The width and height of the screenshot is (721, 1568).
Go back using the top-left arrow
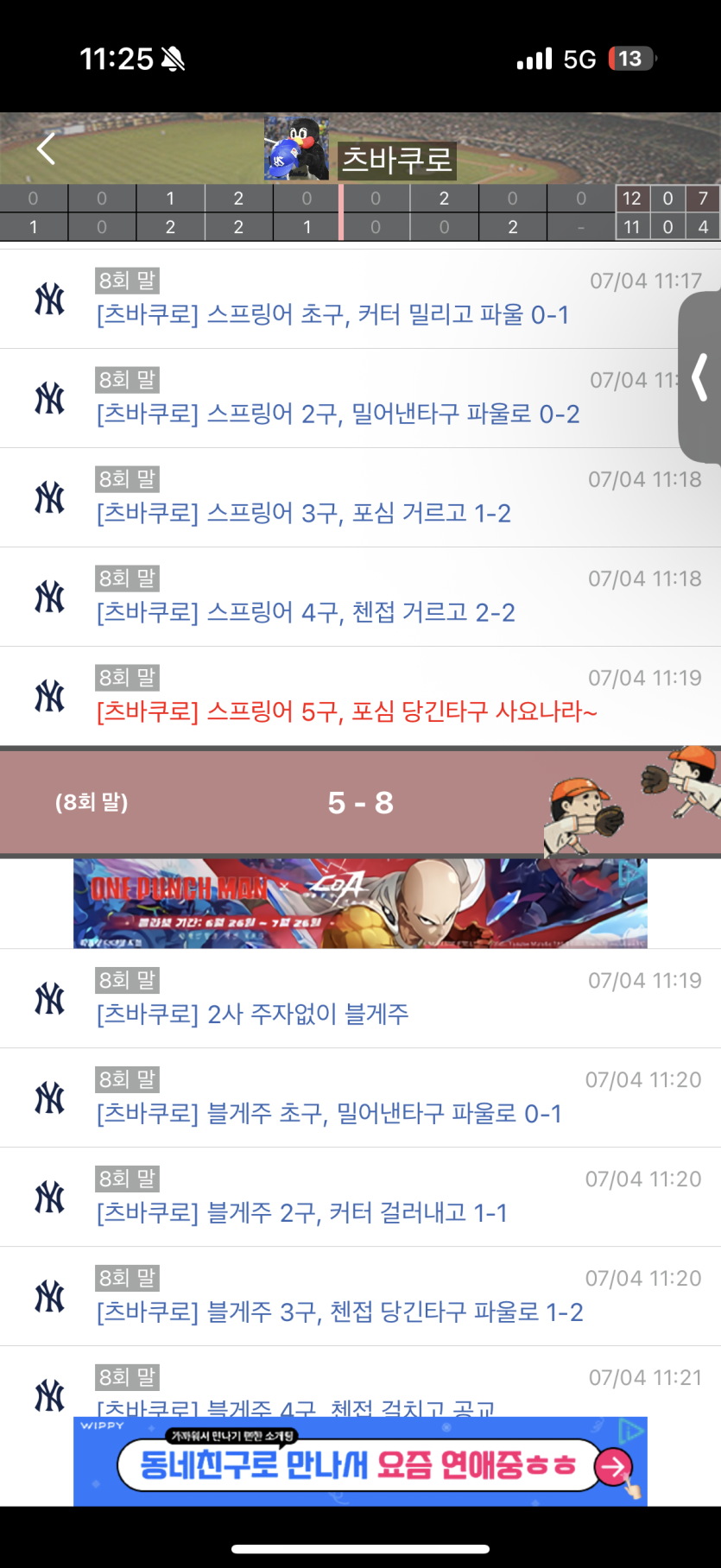pyautogui.click(x=47, y=149)
